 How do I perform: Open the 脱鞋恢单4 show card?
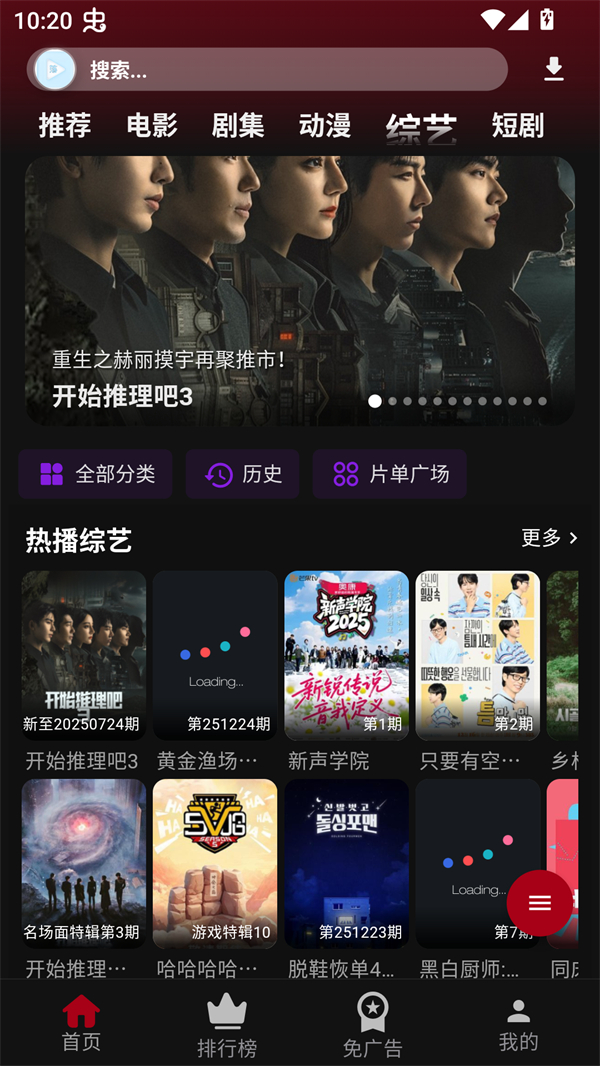347,864
